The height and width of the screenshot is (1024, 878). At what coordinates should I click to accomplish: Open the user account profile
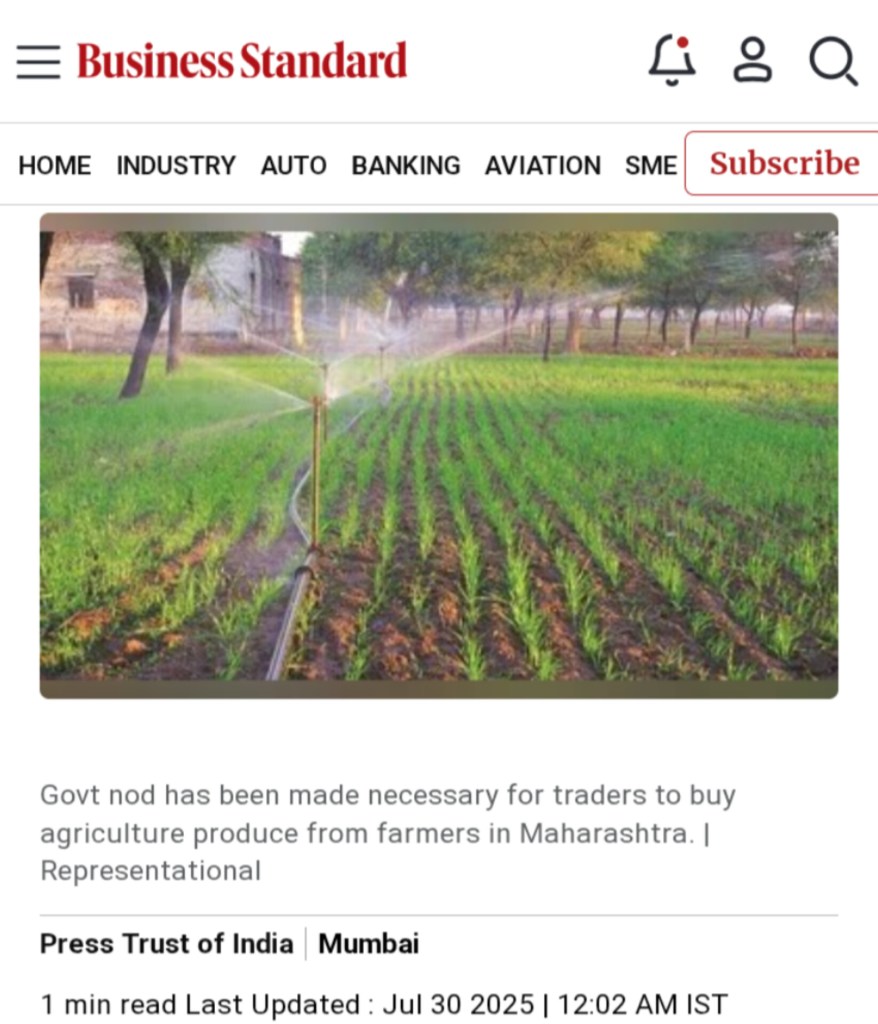pos(752,61)
